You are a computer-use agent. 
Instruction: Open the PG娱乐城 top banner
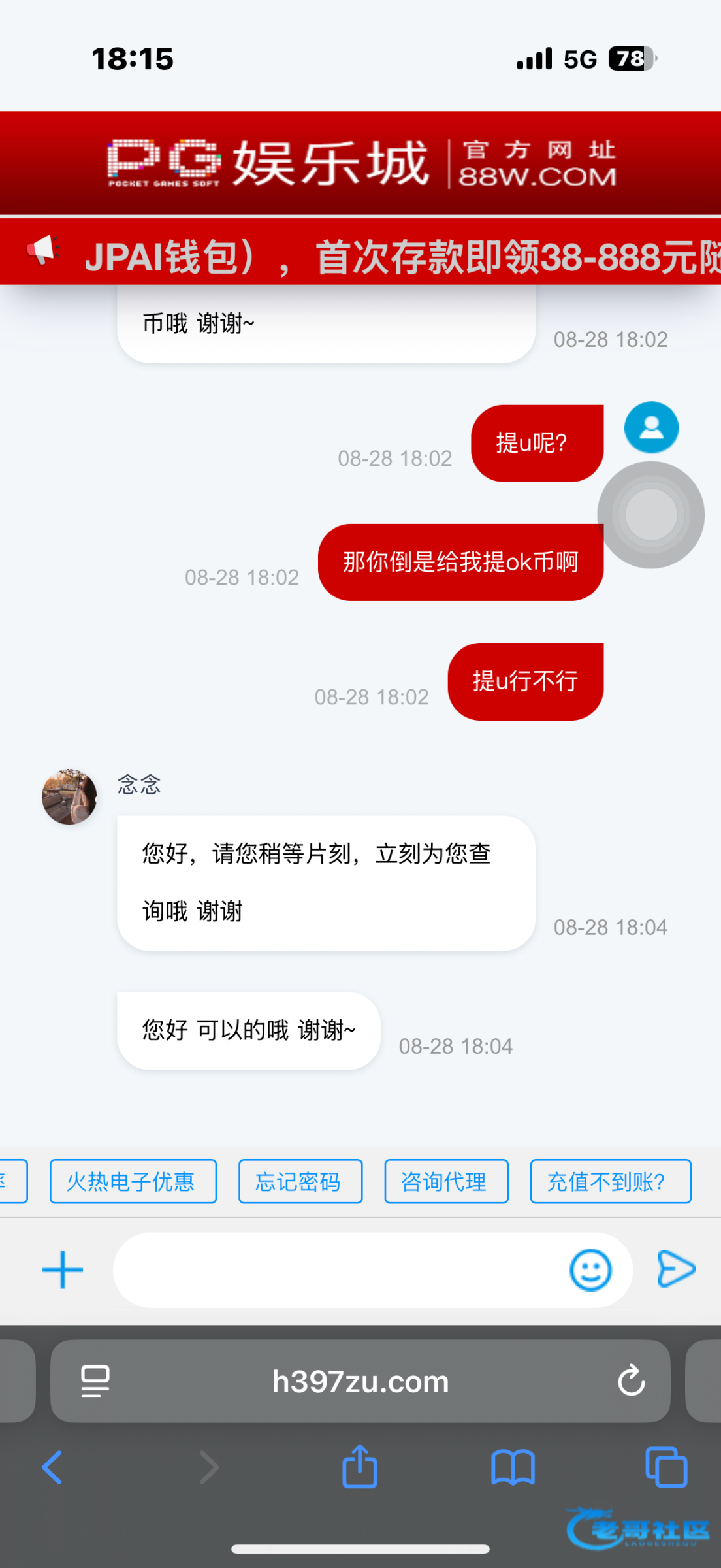tap(360, 163)
